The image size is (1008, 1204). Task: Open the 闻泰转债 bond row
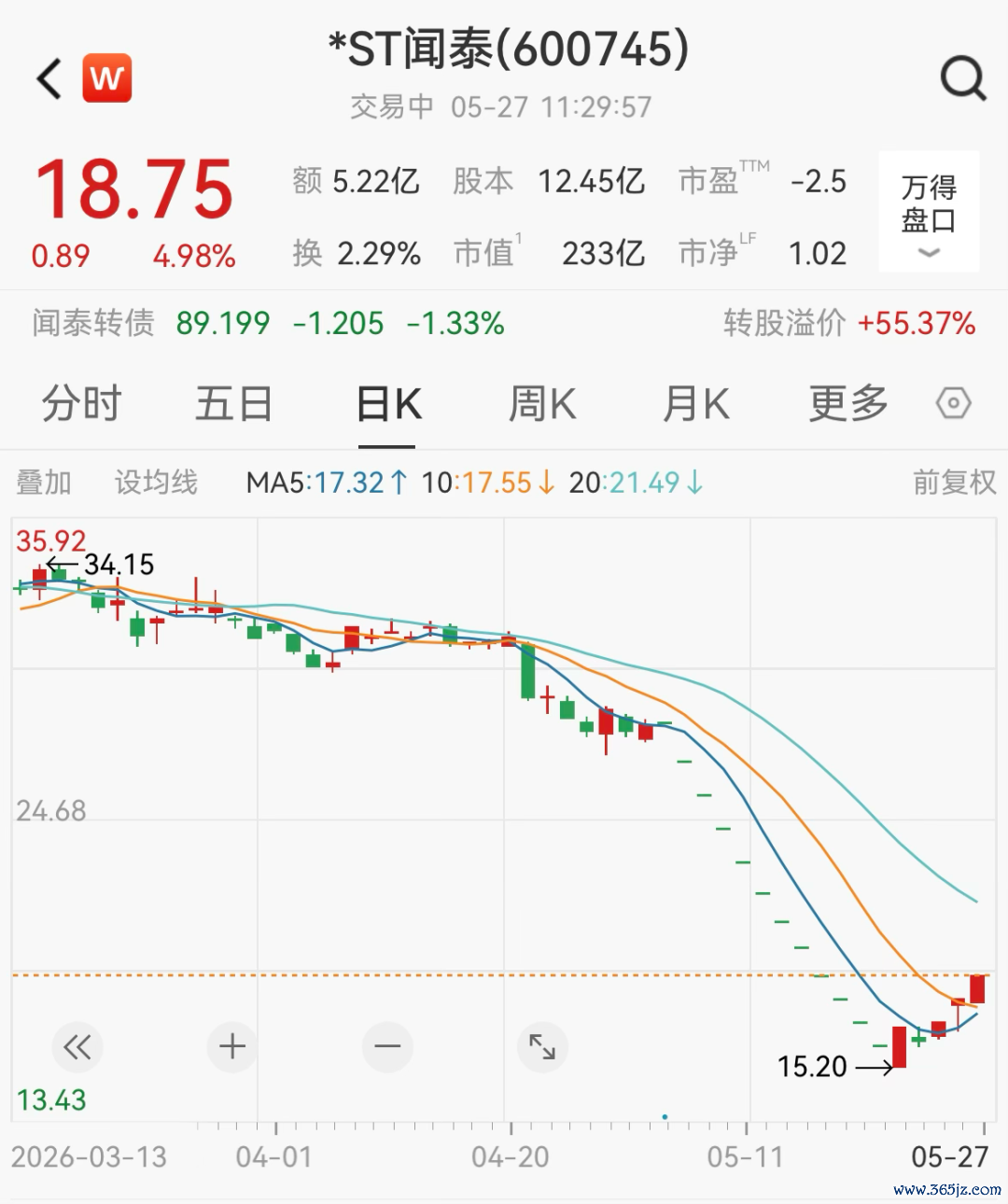tap(504, 323)
